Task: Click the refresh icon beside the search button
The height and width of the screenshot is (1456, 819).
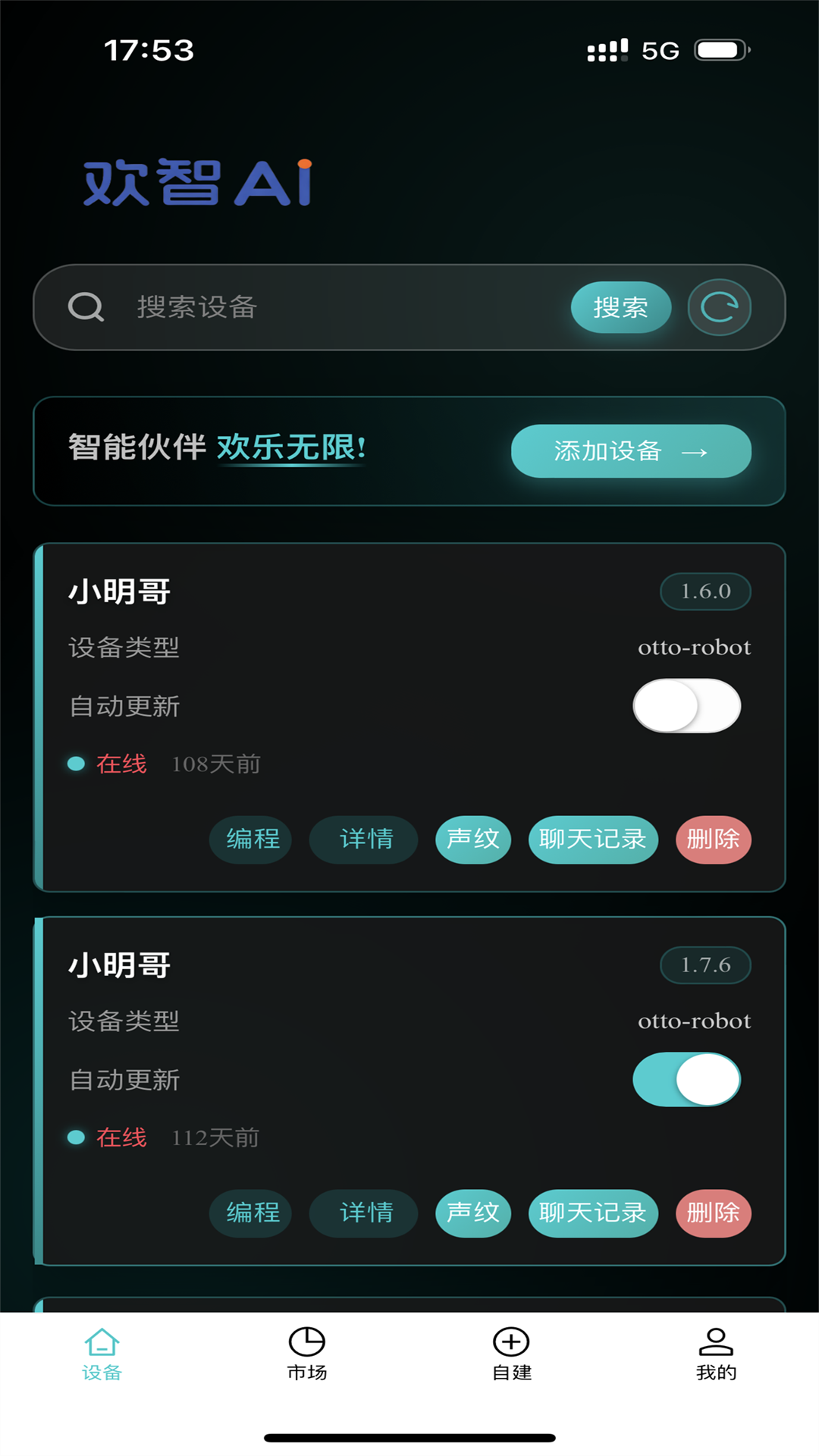Action: pyautogui.click(x=719, y=307)
